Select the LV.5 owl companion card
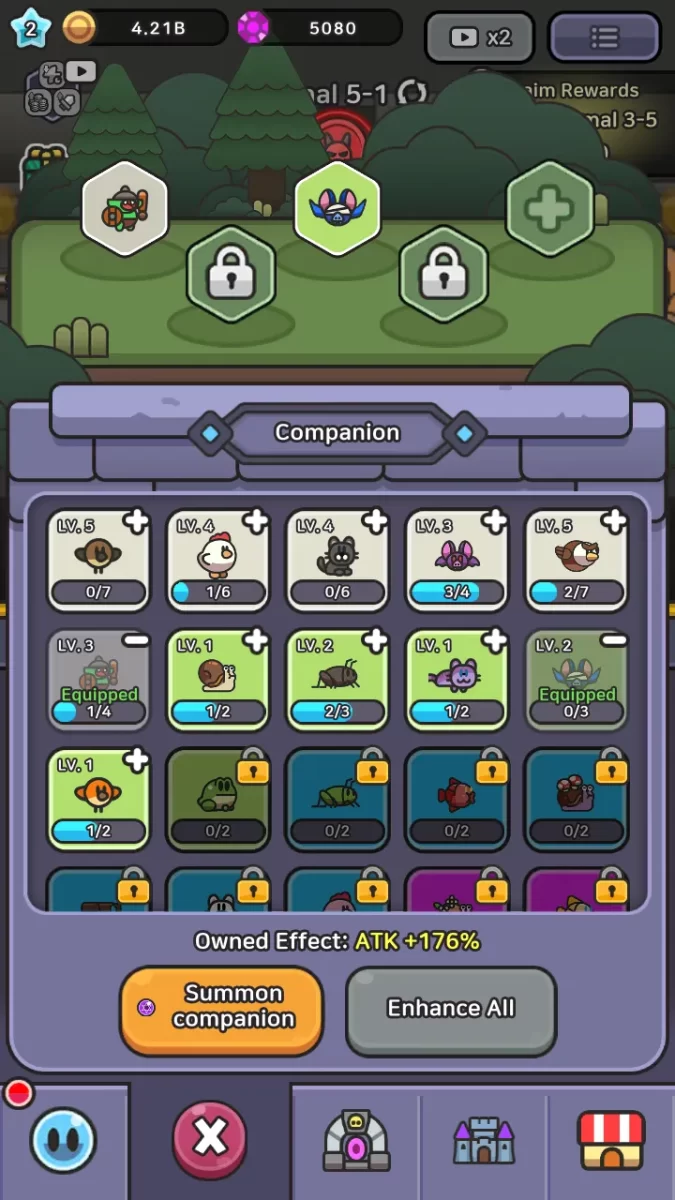The height and width of the screenshot is (1200, 675). pyautogui.click(x=575, y=560)
